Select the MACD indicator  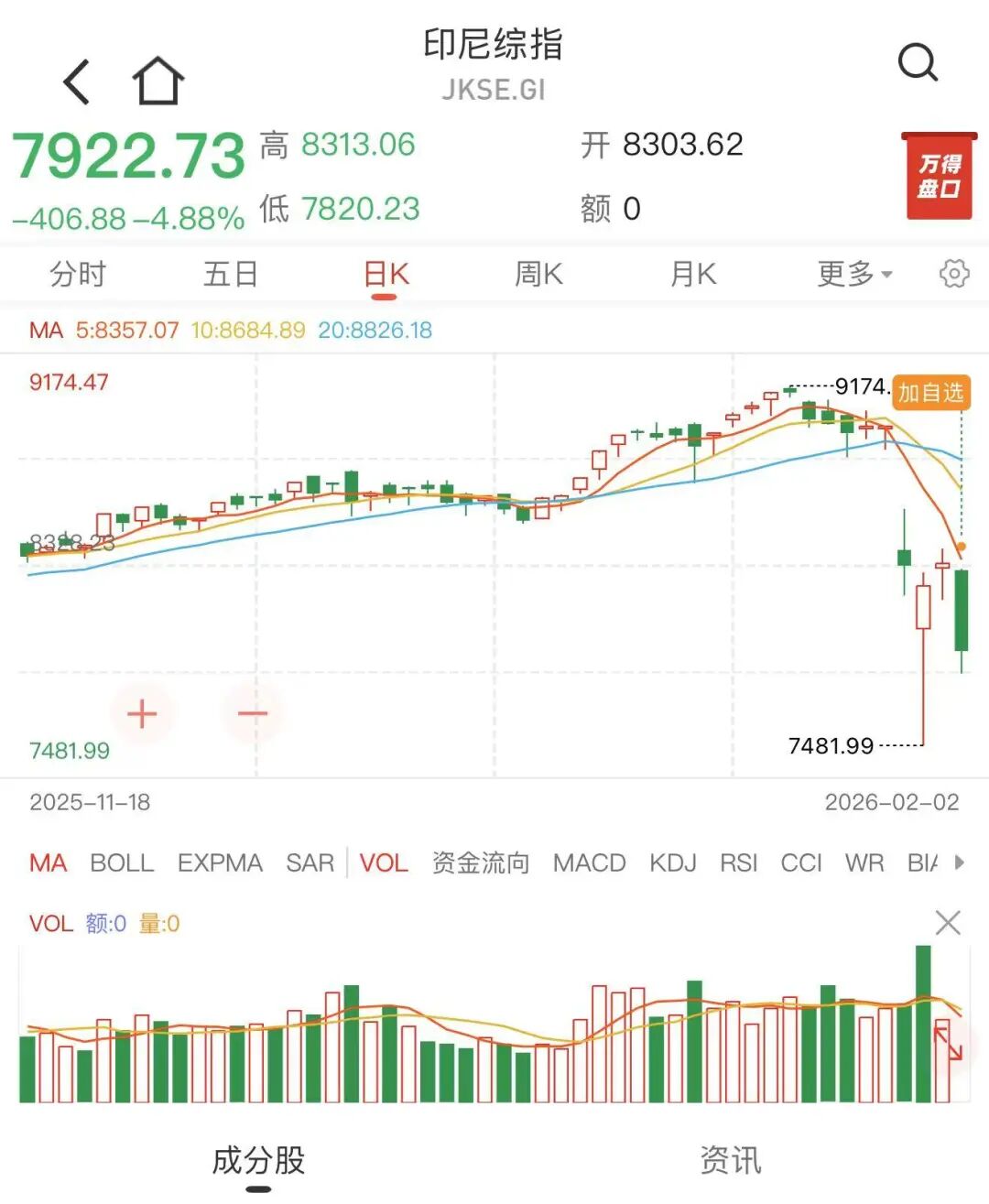click(x=589, y=863)
